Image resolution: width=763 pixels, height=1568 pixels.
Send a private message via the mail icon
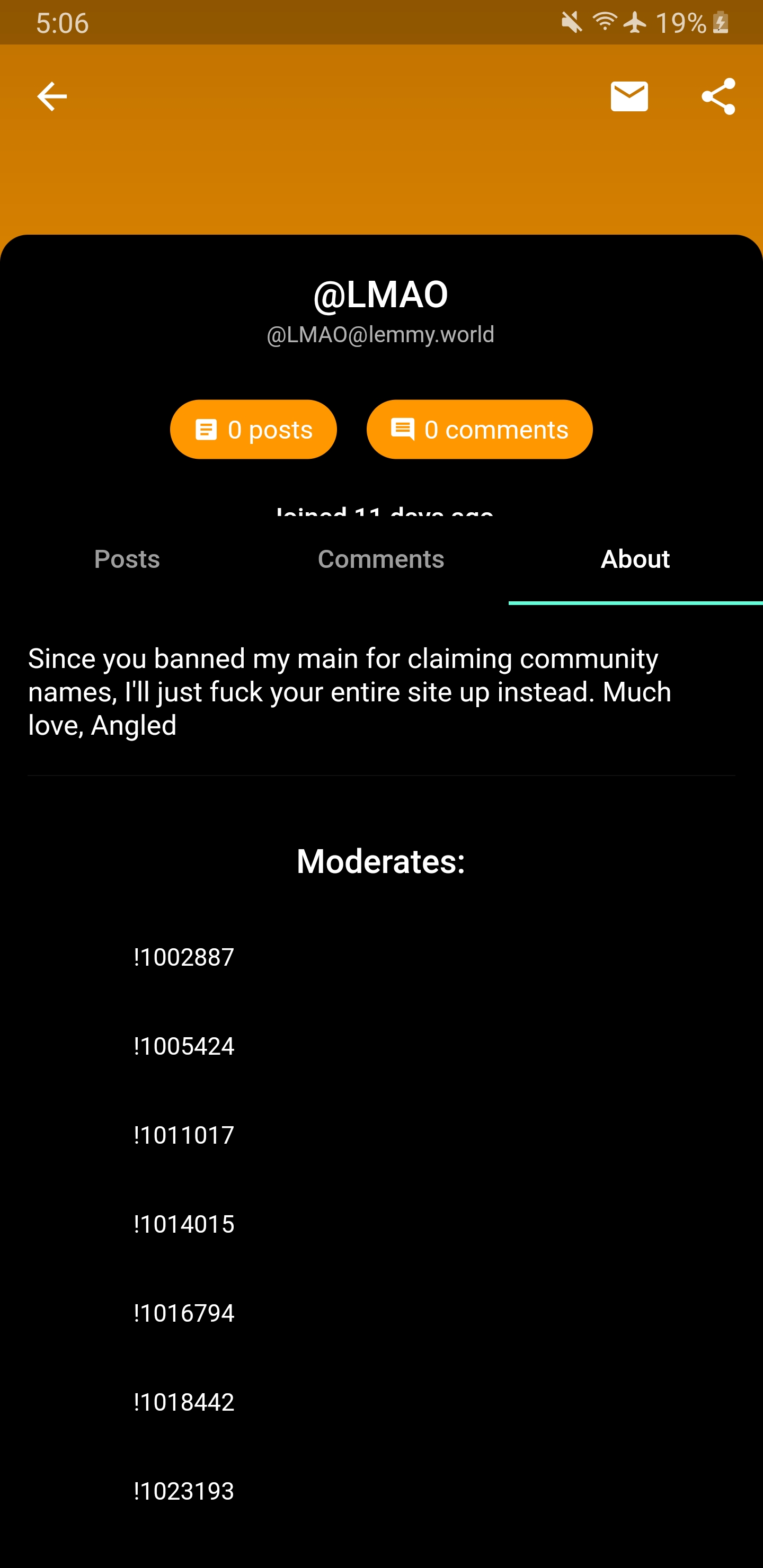click(629, 96)
